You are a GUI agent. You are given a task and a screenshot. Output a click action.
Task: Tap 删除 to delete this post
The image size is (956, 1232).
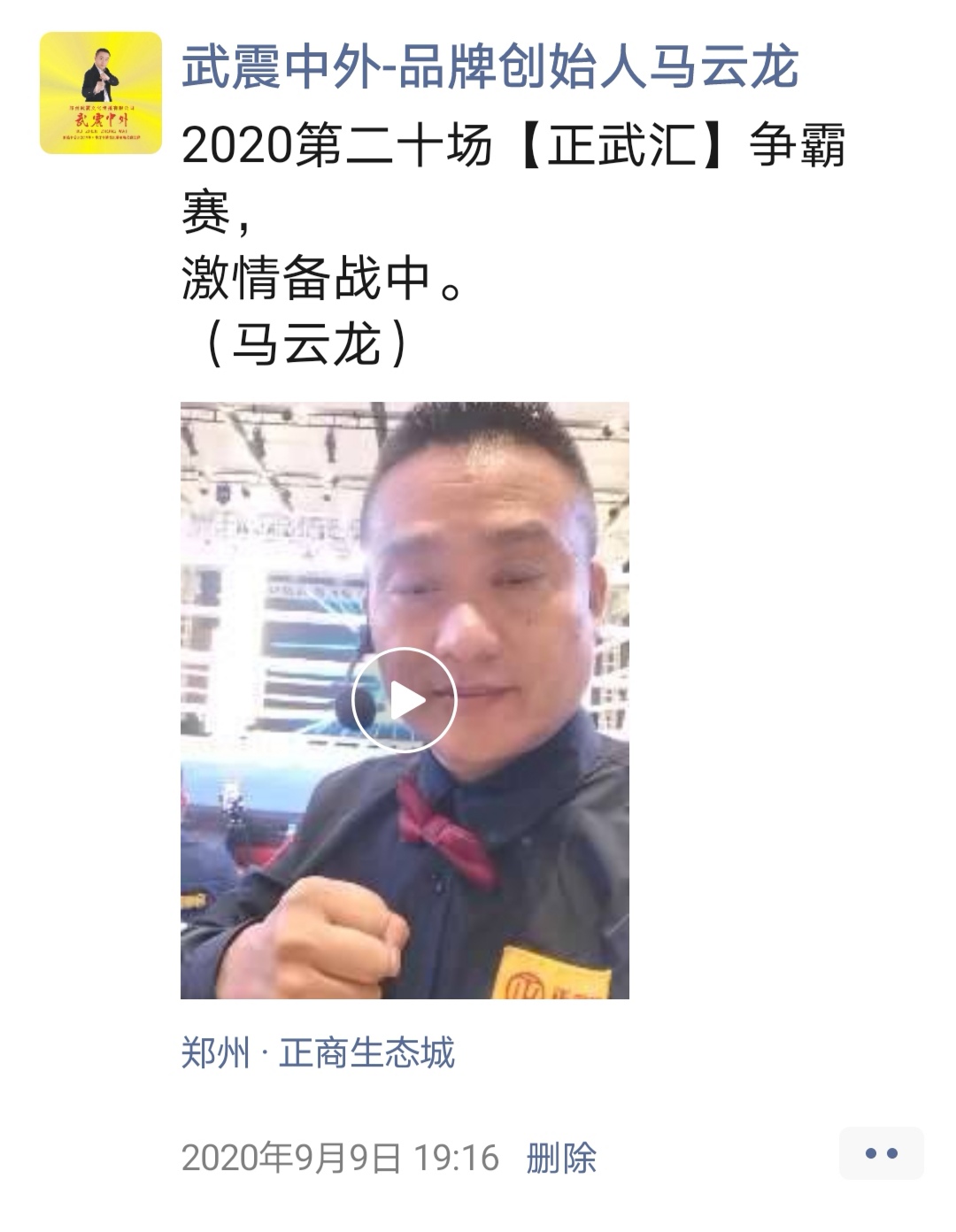click(x=561, y=1157)
